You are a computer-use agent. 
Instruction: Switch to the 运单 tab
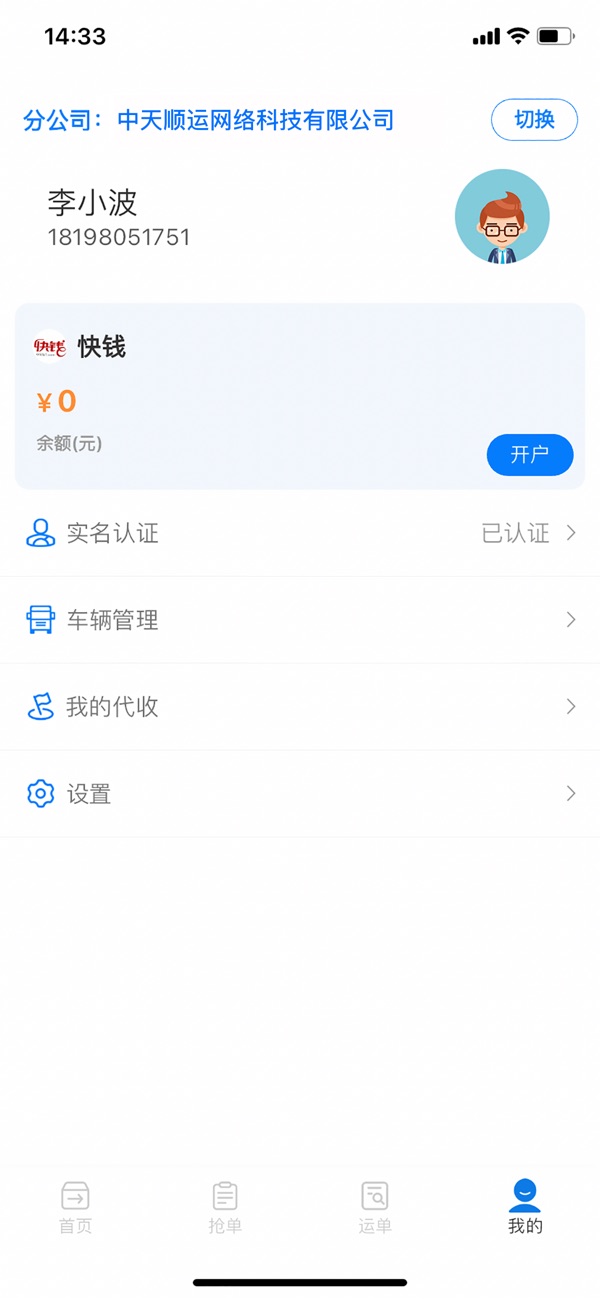tap(375, 1207)
